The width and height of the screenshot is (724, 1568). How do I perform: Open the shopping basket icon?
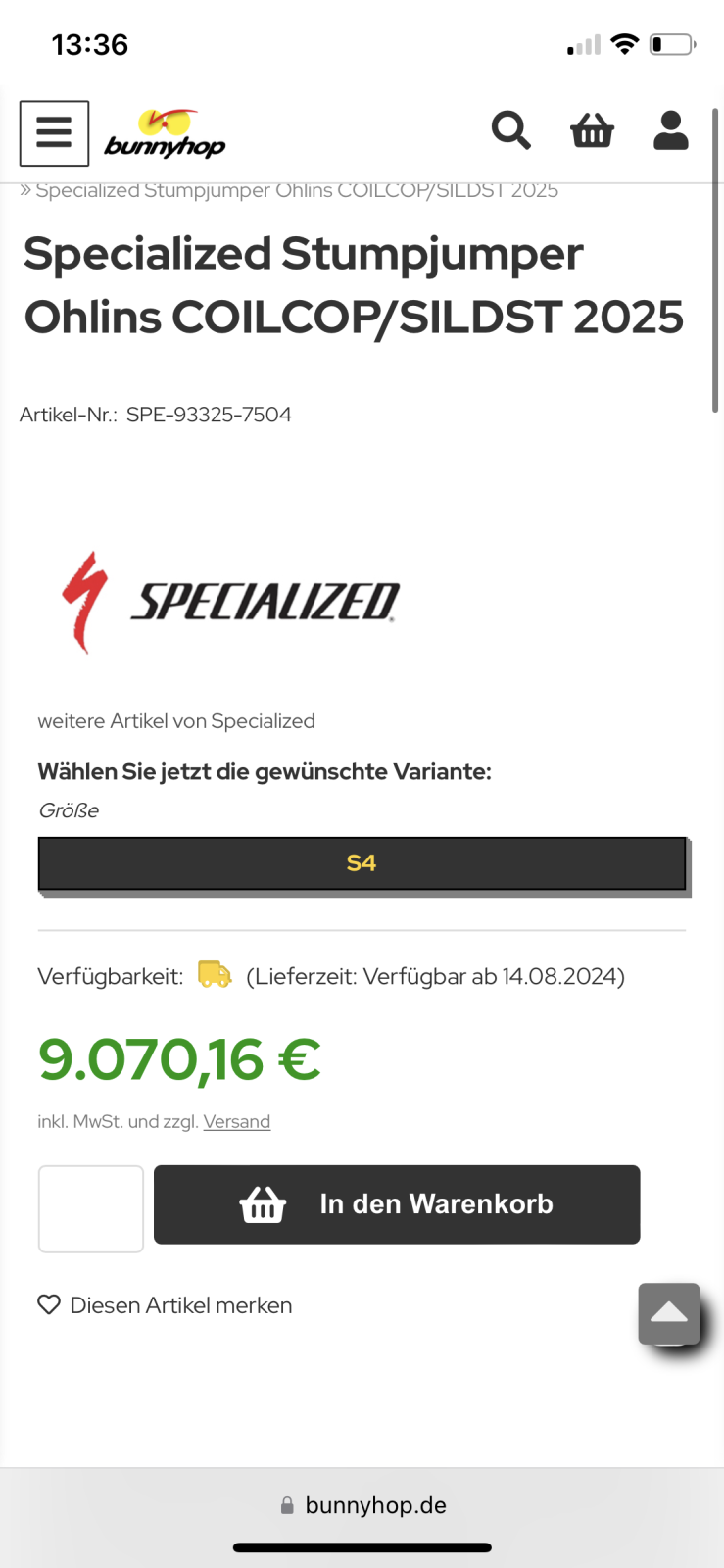[592, 129]
